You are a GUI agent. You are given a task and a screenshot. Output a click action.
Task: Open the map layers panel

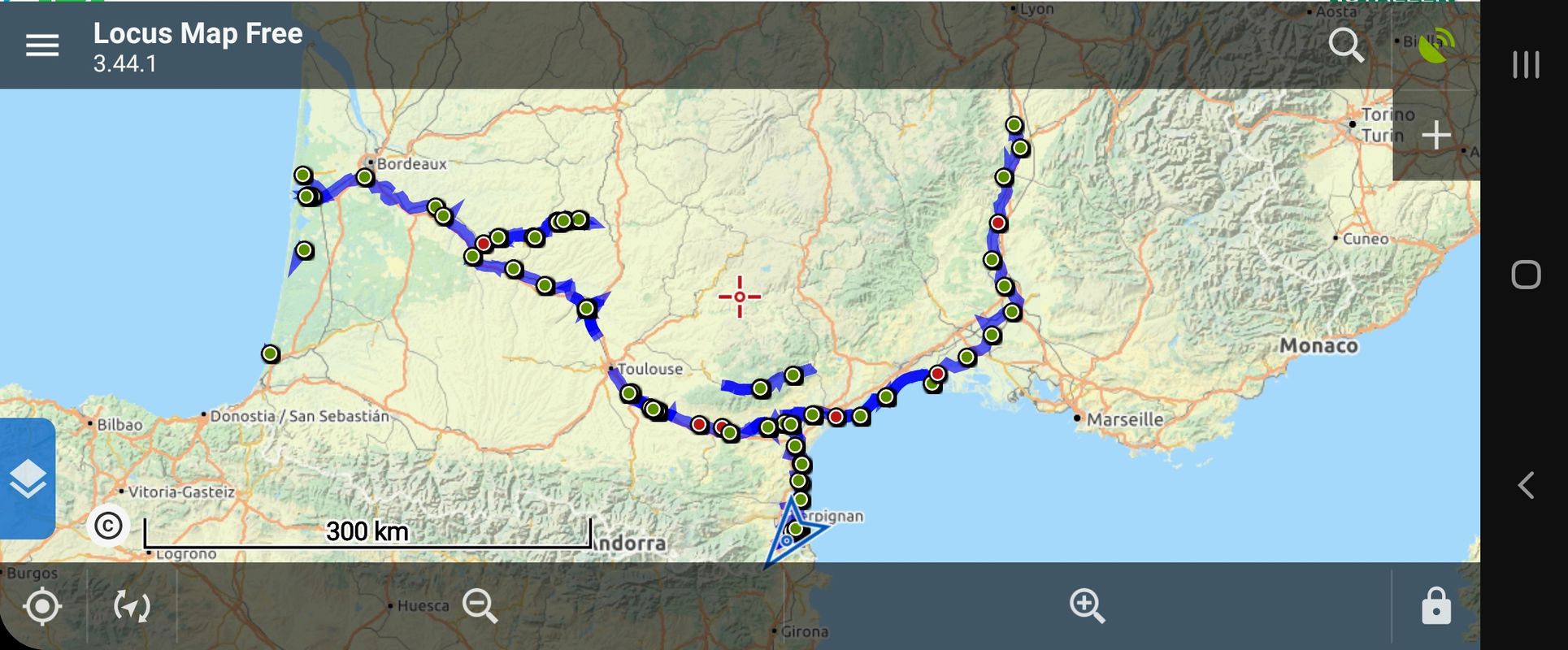(28, 479)
